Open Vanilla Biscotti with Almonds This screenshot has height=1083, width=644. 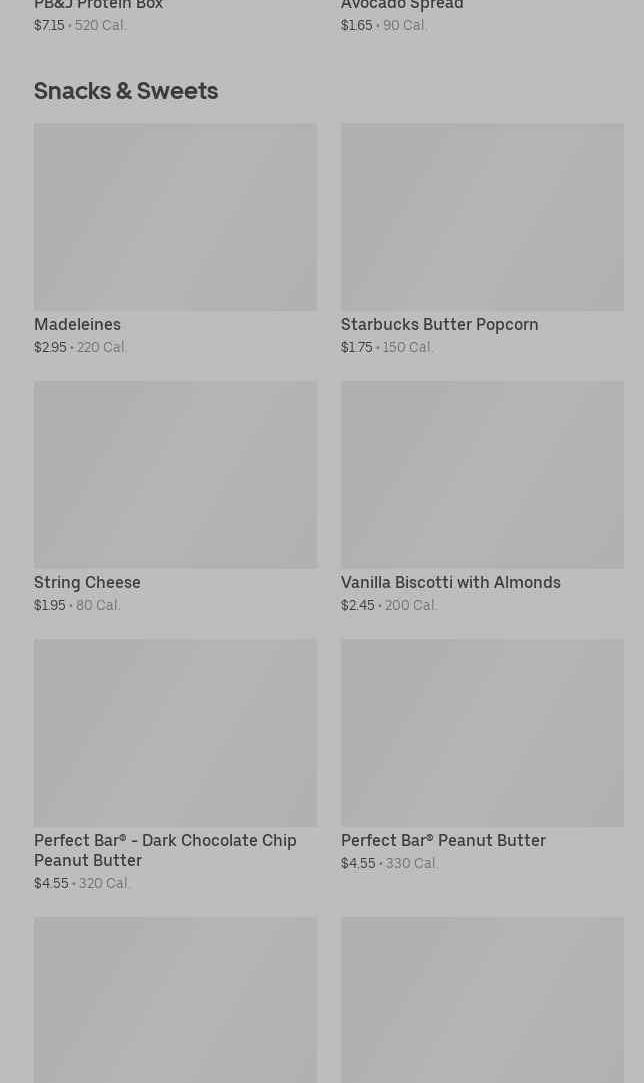pyautogui.click(x=482, y=497)
